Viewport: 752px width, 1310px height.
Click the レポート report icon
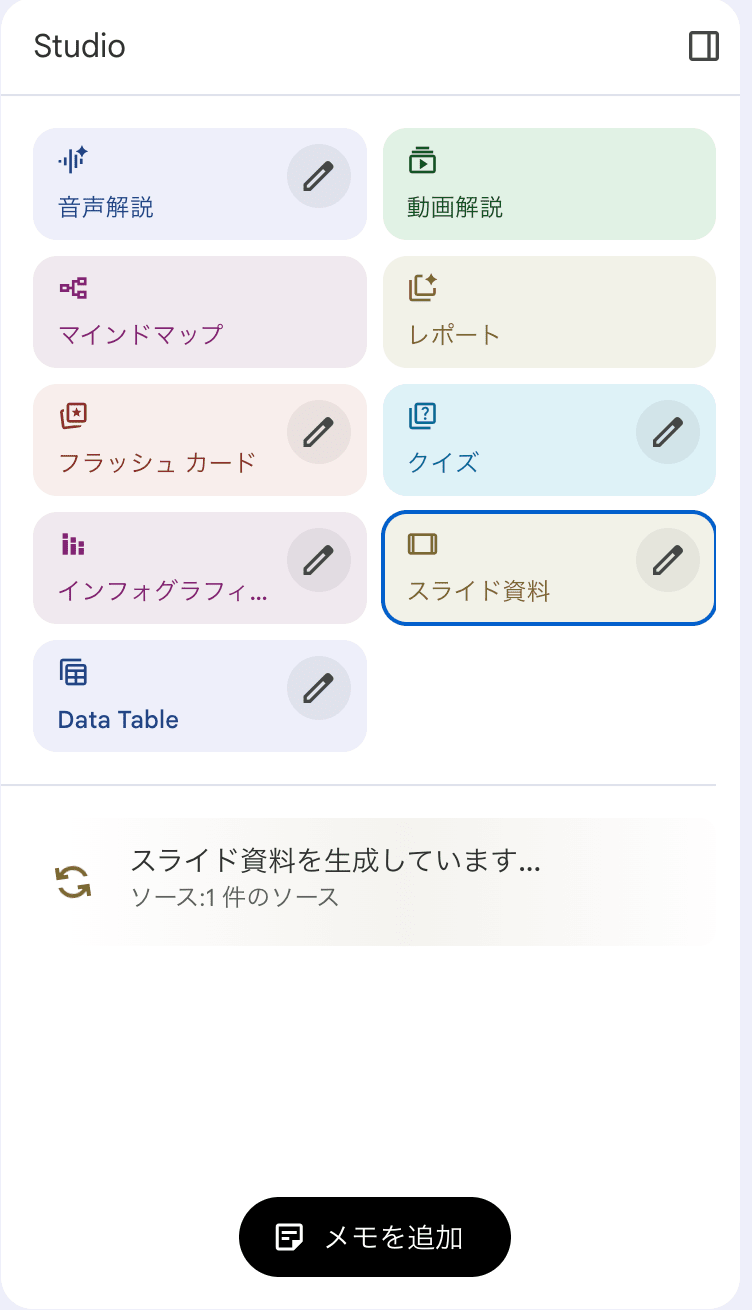click(x=421, y=287)
